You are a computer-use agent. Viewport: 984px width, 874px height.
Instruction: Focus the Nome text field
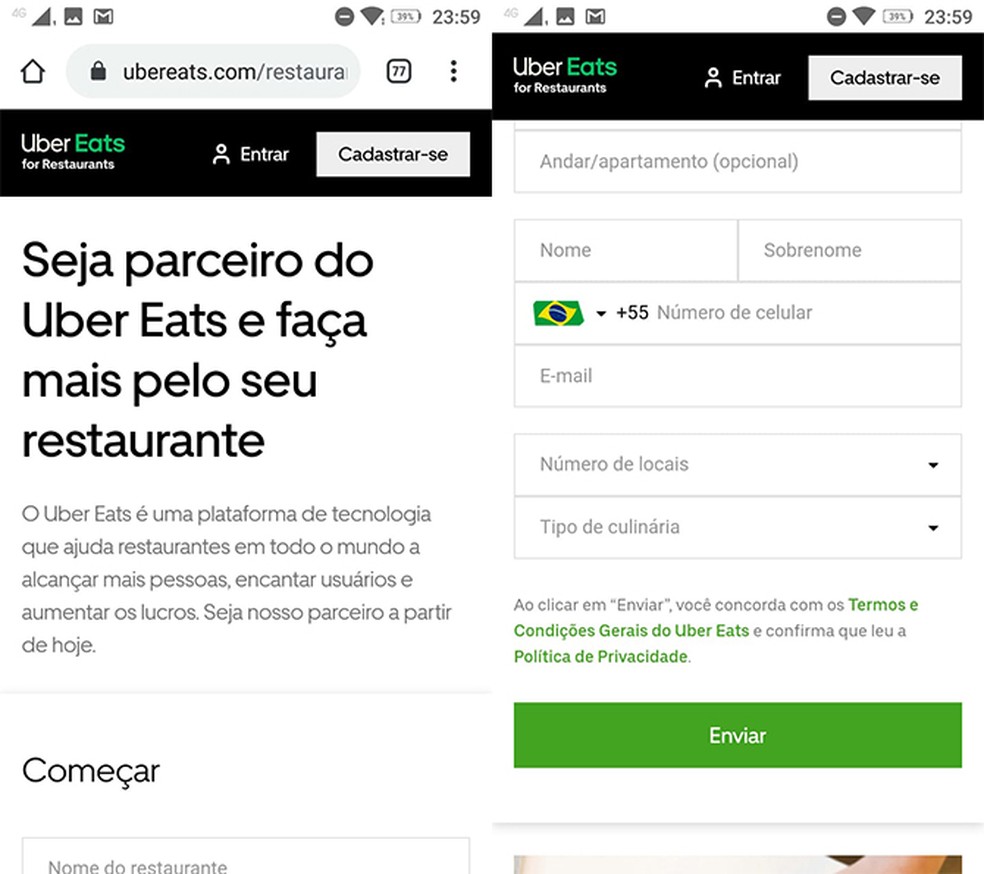coord(625,250)
